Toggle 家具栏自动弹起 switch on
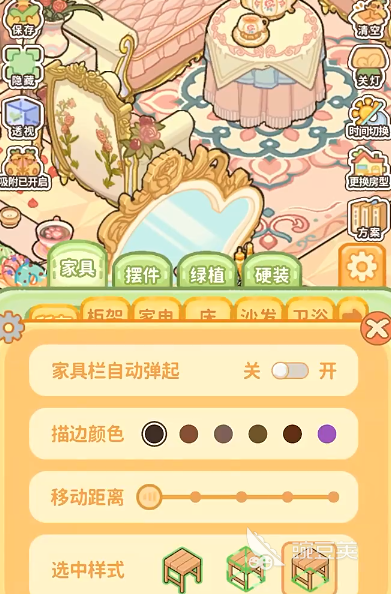The image size is (391, 594). coord(290,370)
